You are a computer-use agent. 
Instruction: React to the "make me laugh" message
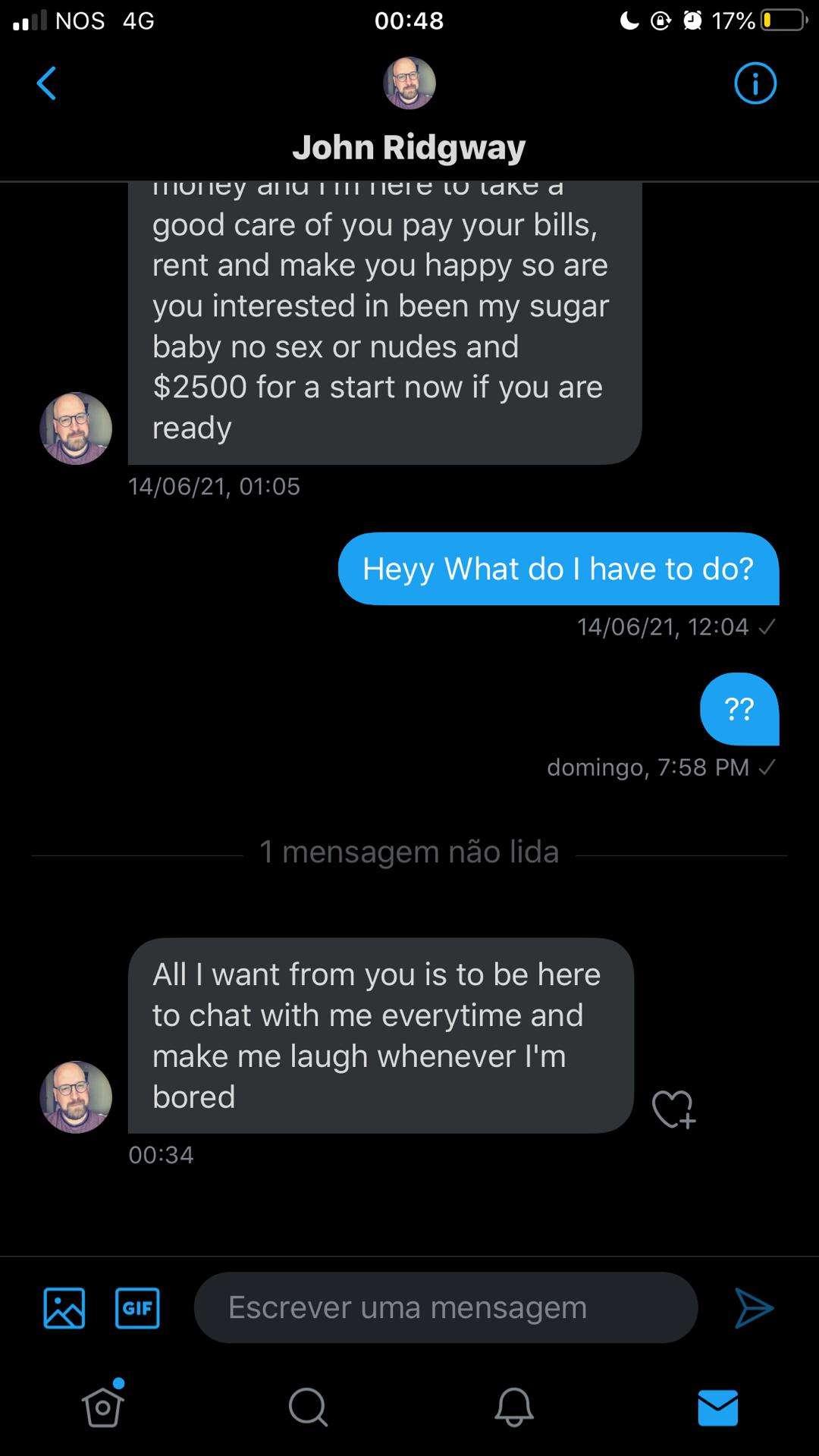[673, 1109]
